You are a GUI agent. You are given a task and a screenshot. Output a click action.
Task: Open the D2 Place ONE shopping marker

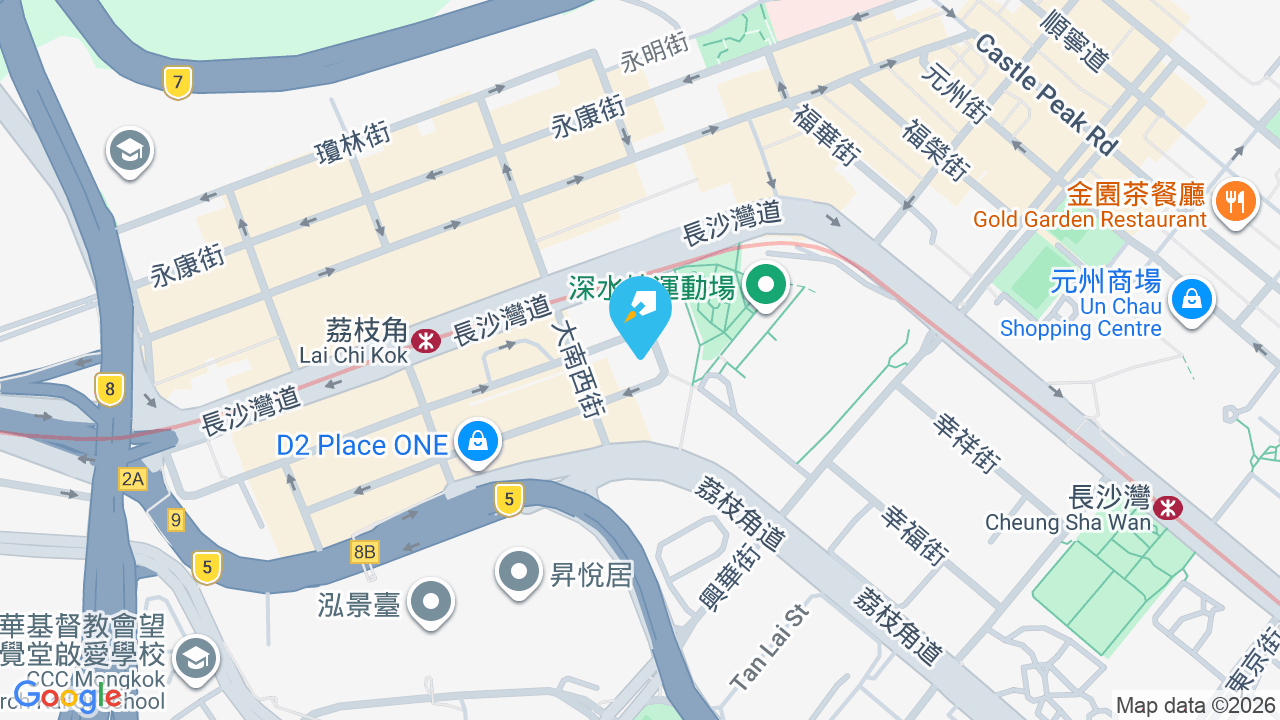tap(478, 442)
